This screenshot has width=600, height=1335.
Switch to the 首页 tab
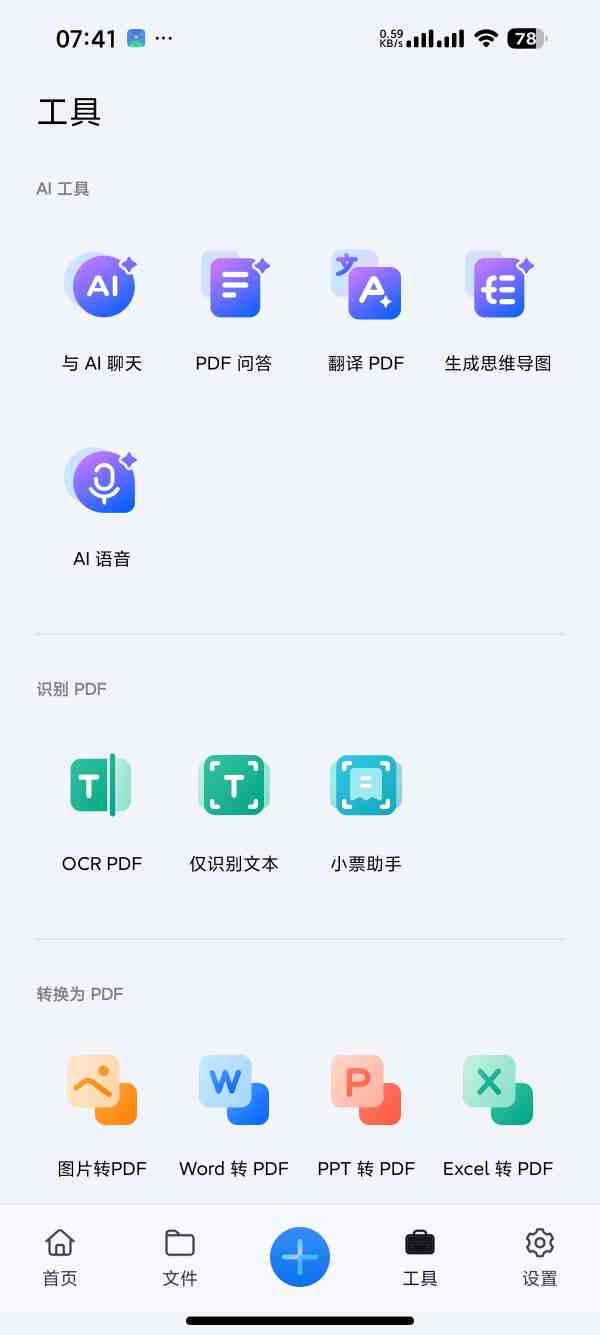pos(60,1257)
